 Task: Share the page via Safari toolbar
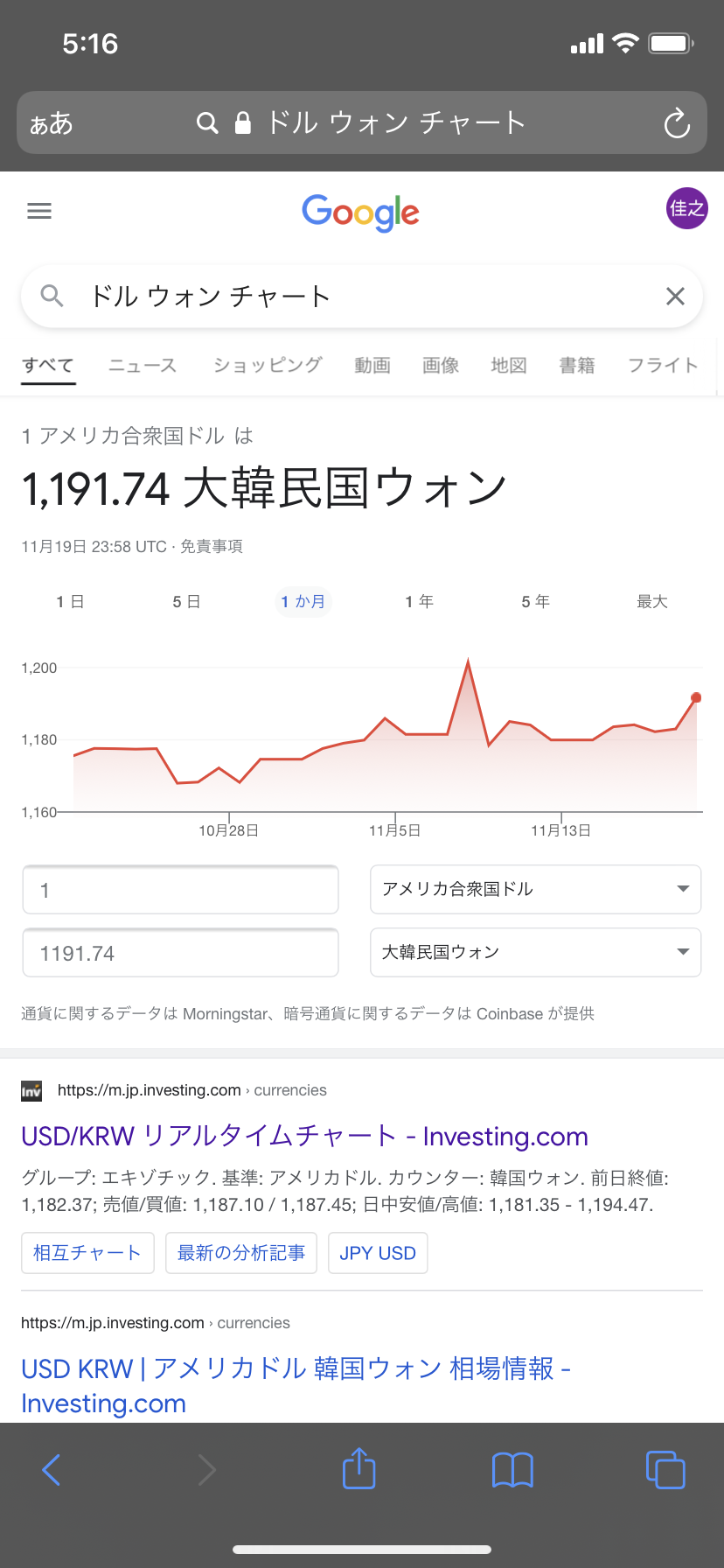(359, 1469)
